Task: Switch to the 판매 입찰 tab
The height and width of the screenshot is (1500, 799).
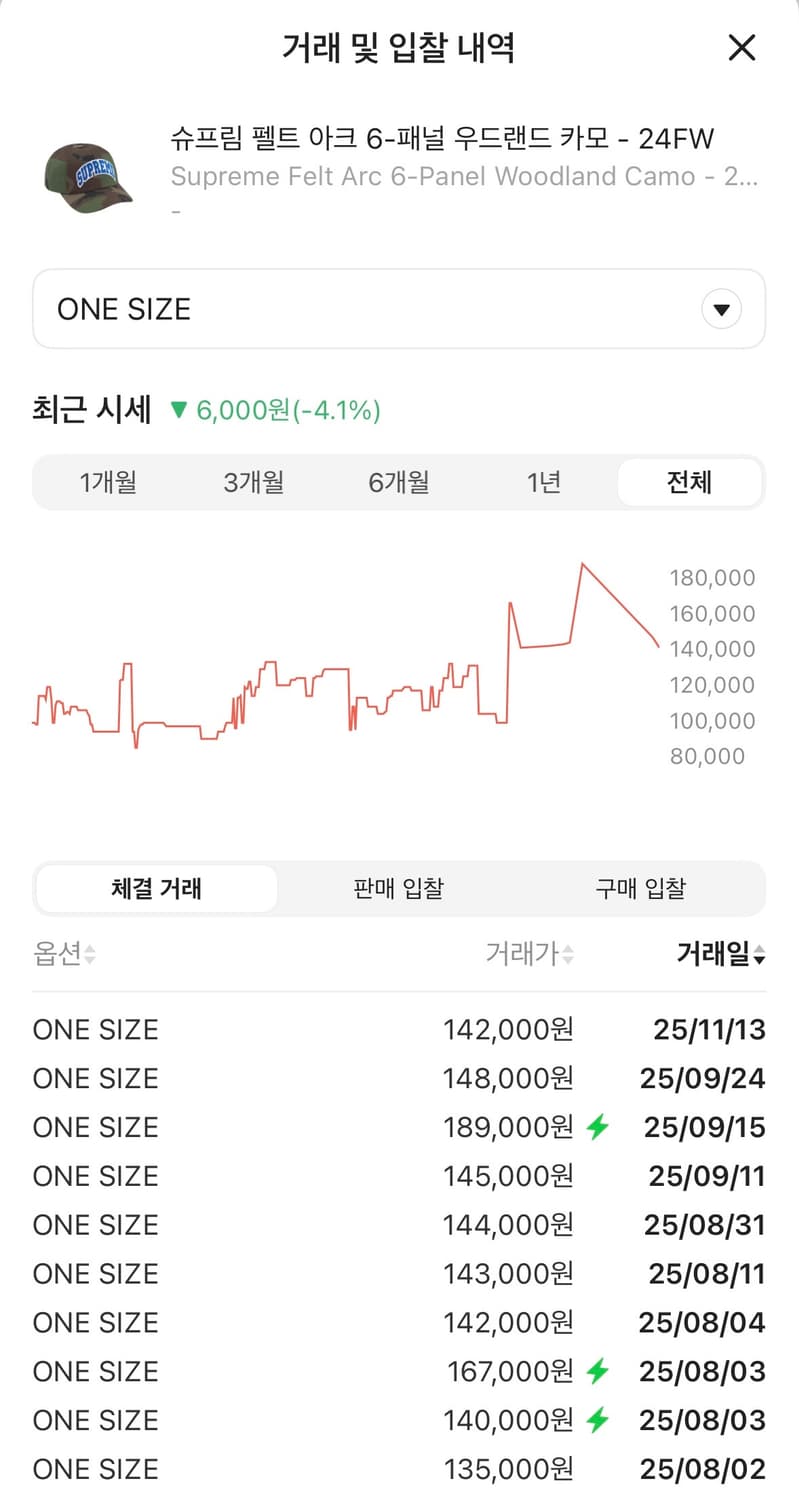Action: pos(398,888)
